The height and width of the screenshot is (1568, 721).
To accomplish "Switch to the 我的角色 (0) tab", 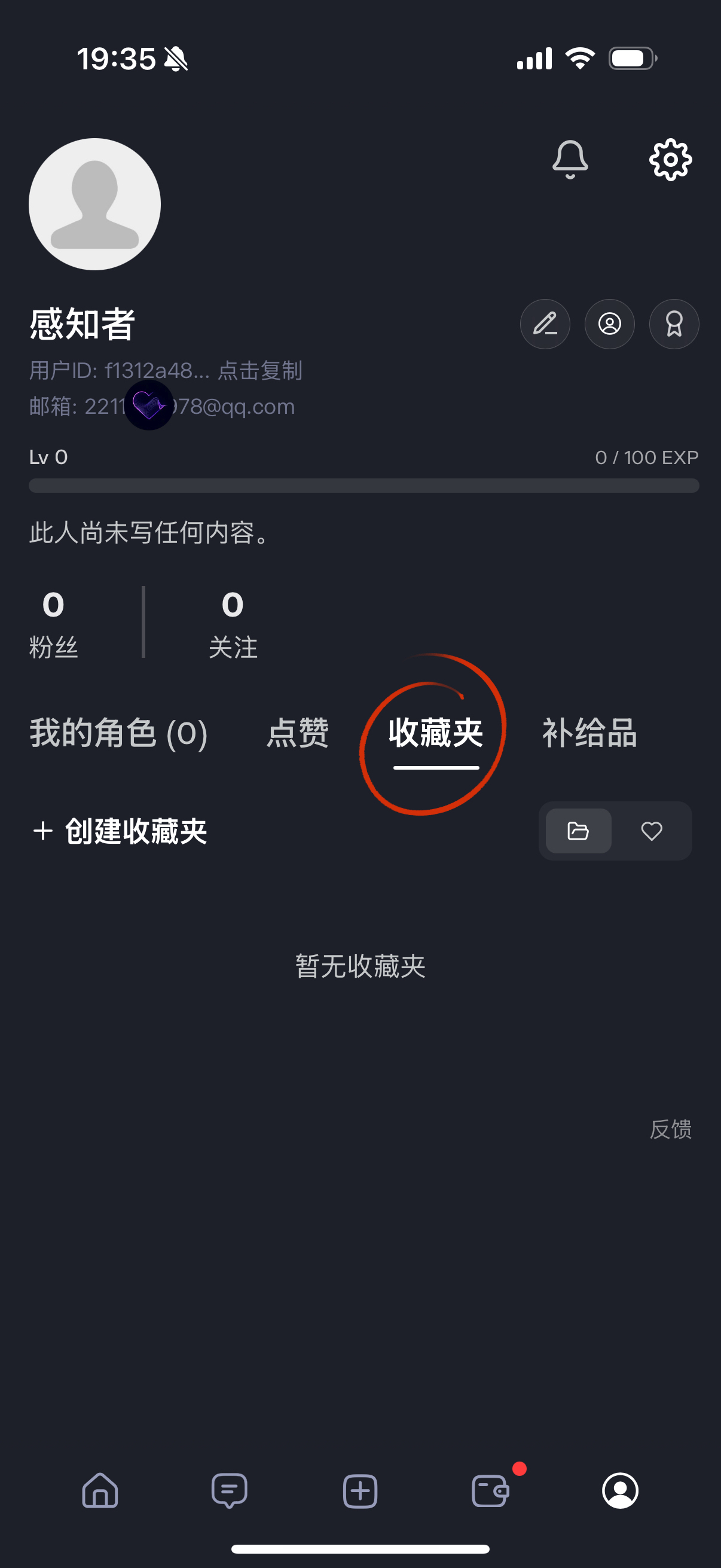I will 118,732.
